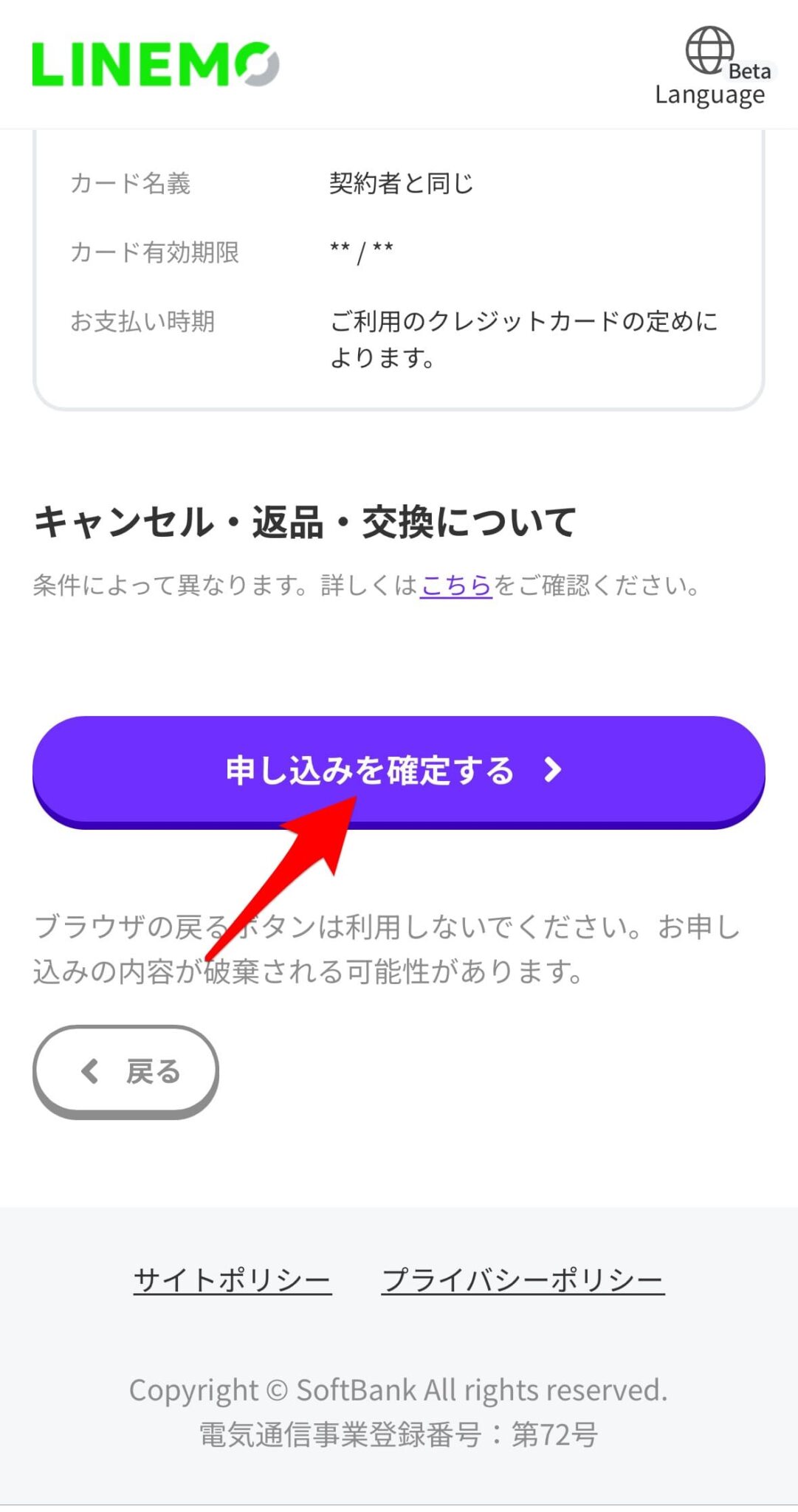Click the left chevron inside the 戻る button

coord(90,1071)
